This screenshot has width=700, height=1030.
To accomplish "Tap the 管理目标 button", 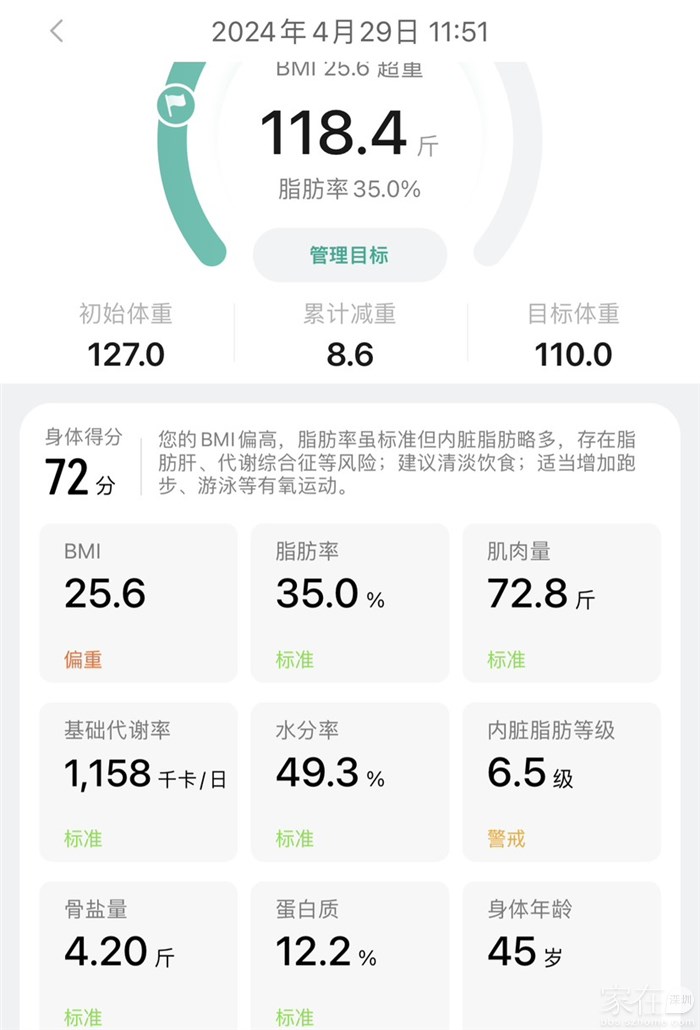I will click(x=349, y=255).
